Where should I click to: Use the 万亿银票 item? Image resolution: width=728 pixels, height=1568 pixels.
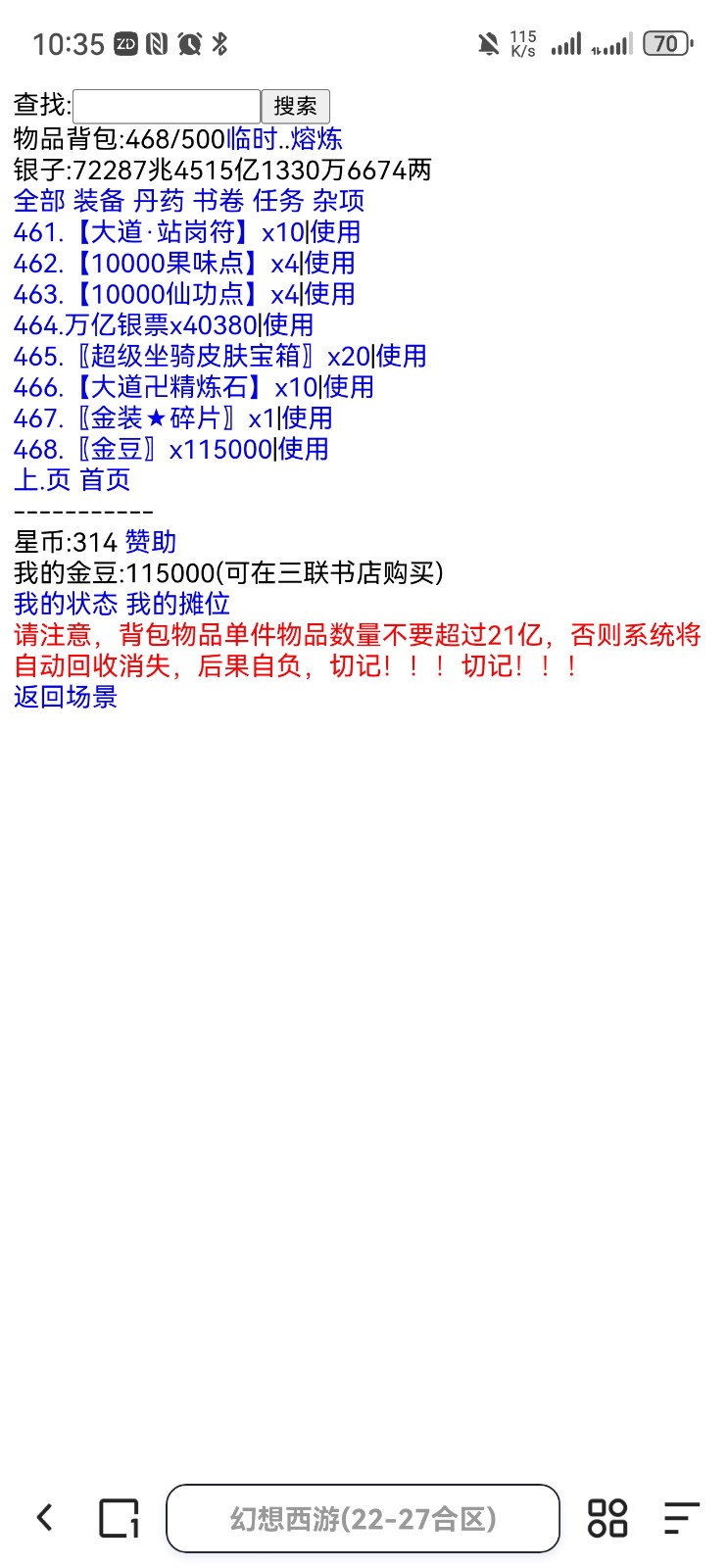click(x=289, y=325)
